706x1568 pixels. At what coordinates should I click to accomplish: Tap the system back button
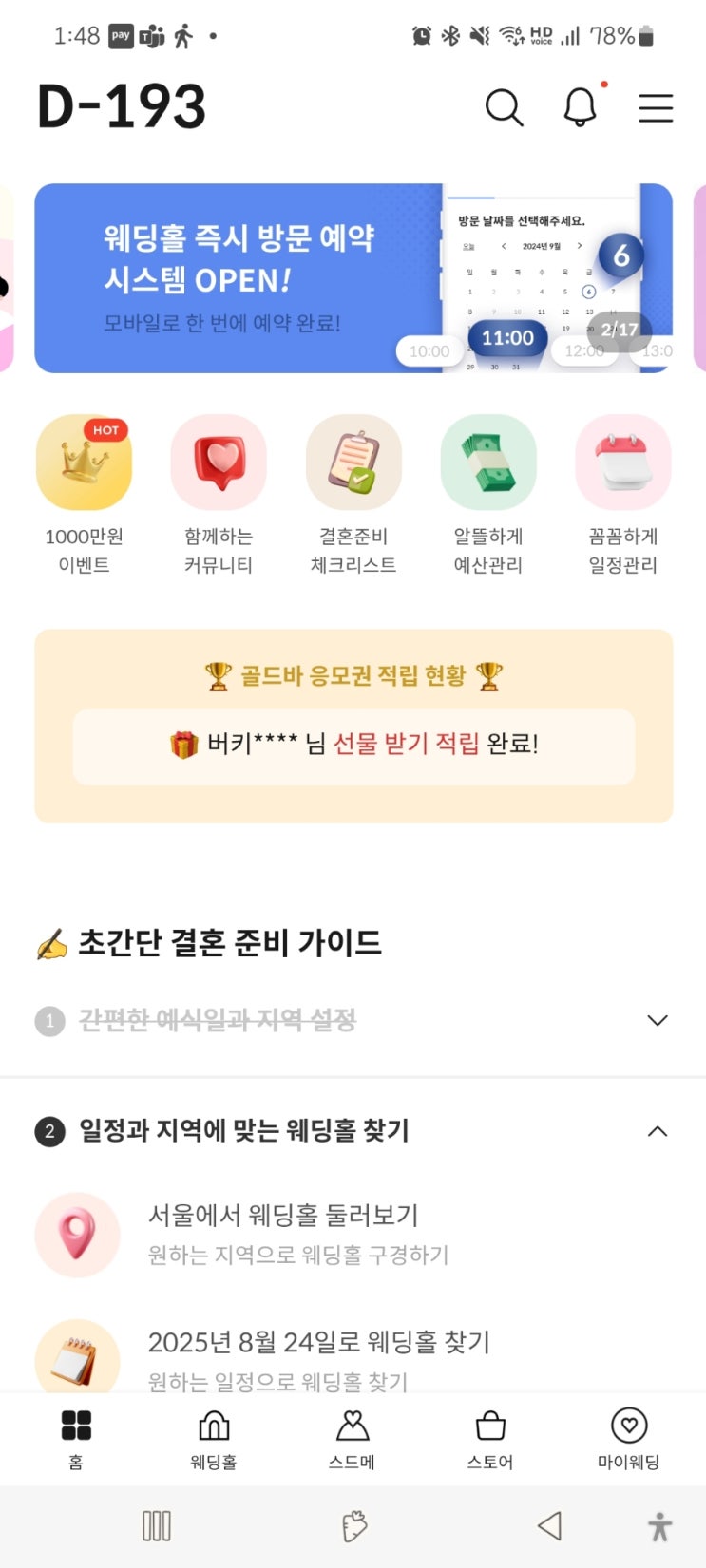[x=549, y=1526]
